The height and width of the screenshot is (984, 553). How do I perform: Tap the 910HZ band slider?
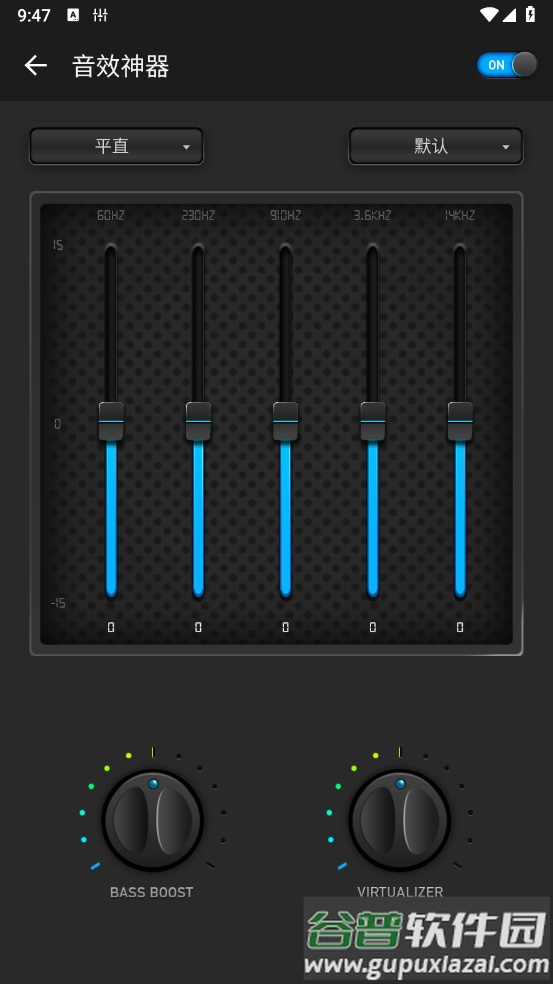286,421
